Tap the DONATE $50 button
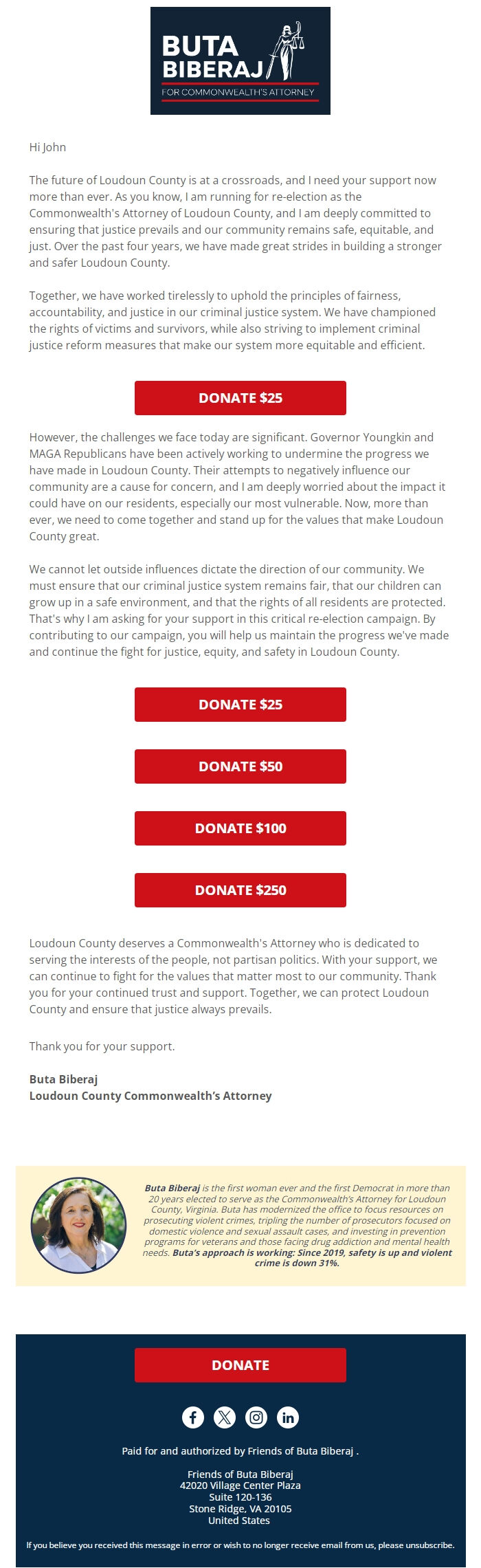Image resolution: width=481 pixels, height=1568 pixels. point(240,766)
